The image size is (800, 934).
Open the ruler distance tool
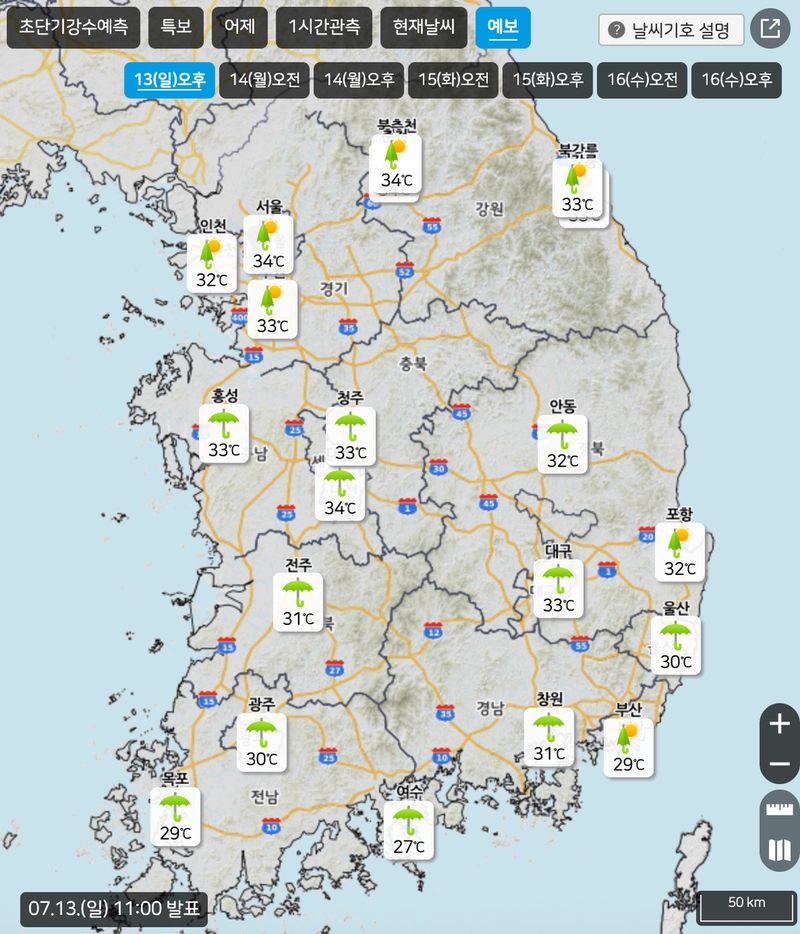(x=780, y=810)
